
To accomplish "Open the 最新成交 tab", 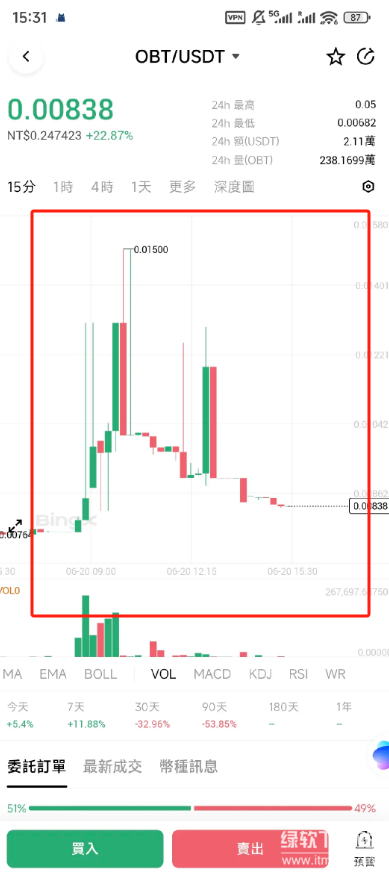I will tap(112, 766).
